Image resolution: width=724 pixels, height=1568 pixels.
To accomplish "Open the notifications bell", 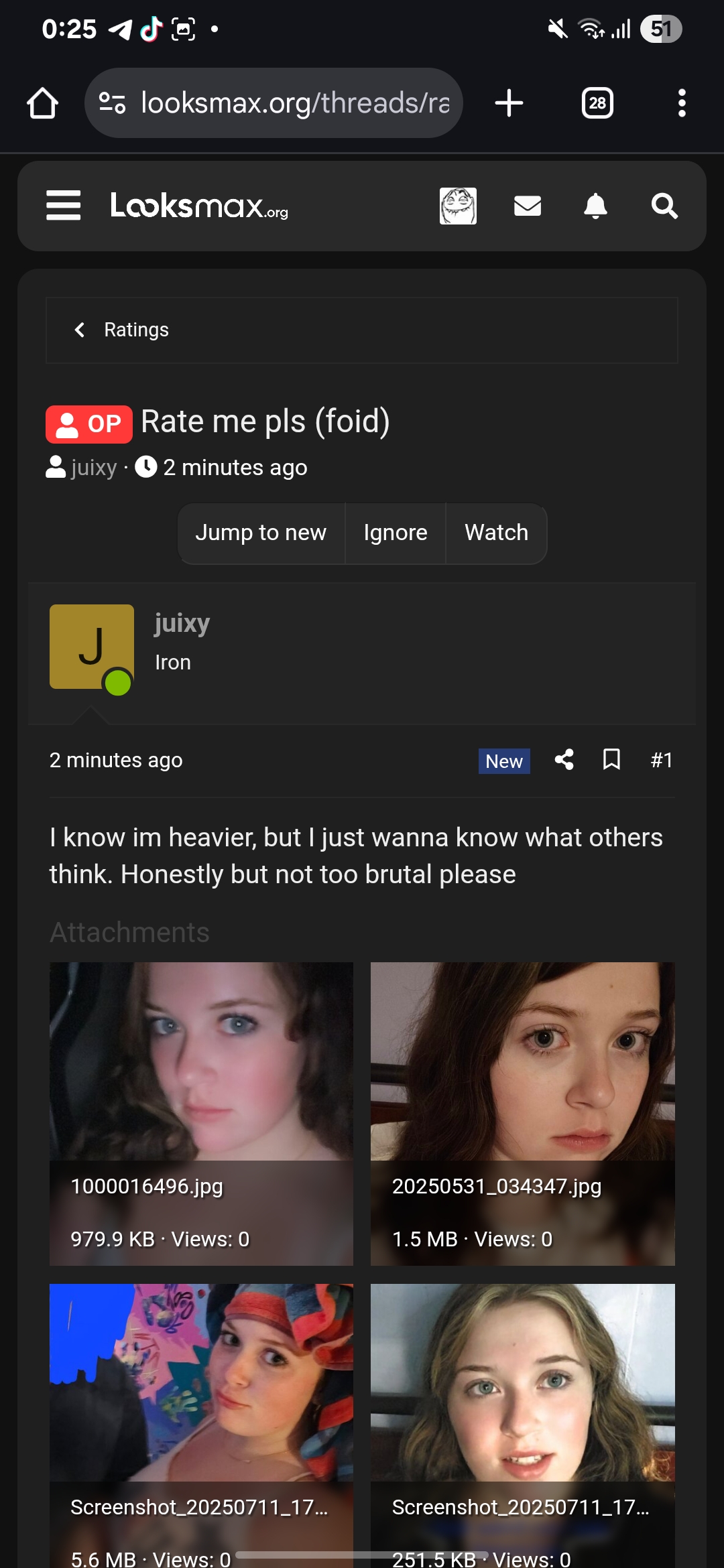I will pos(595,206).
